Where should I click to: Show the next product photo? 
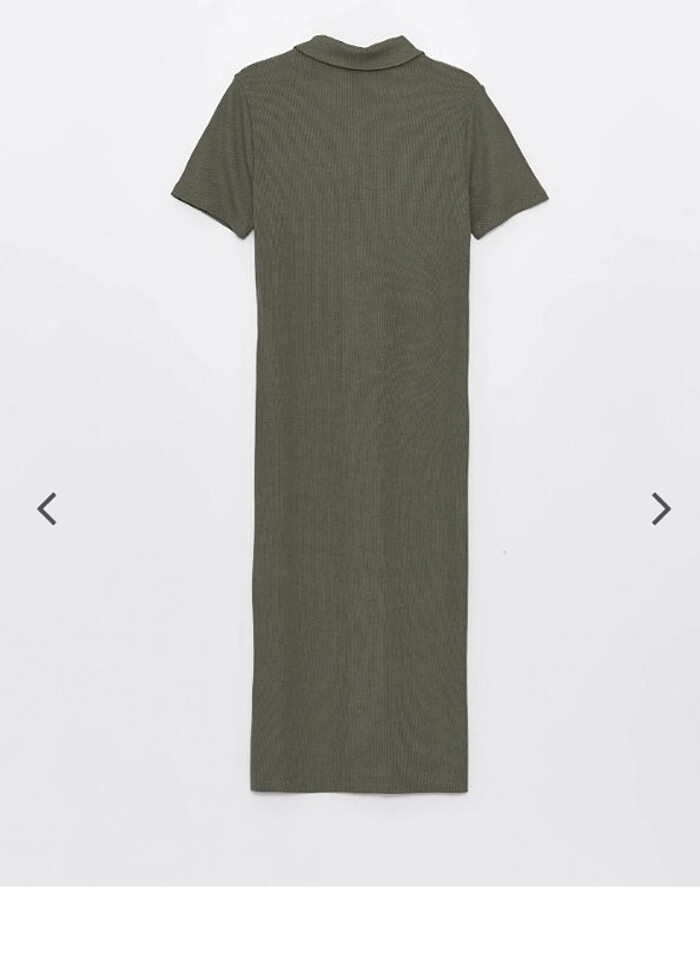pyautogui.click(x=660, y=509)
